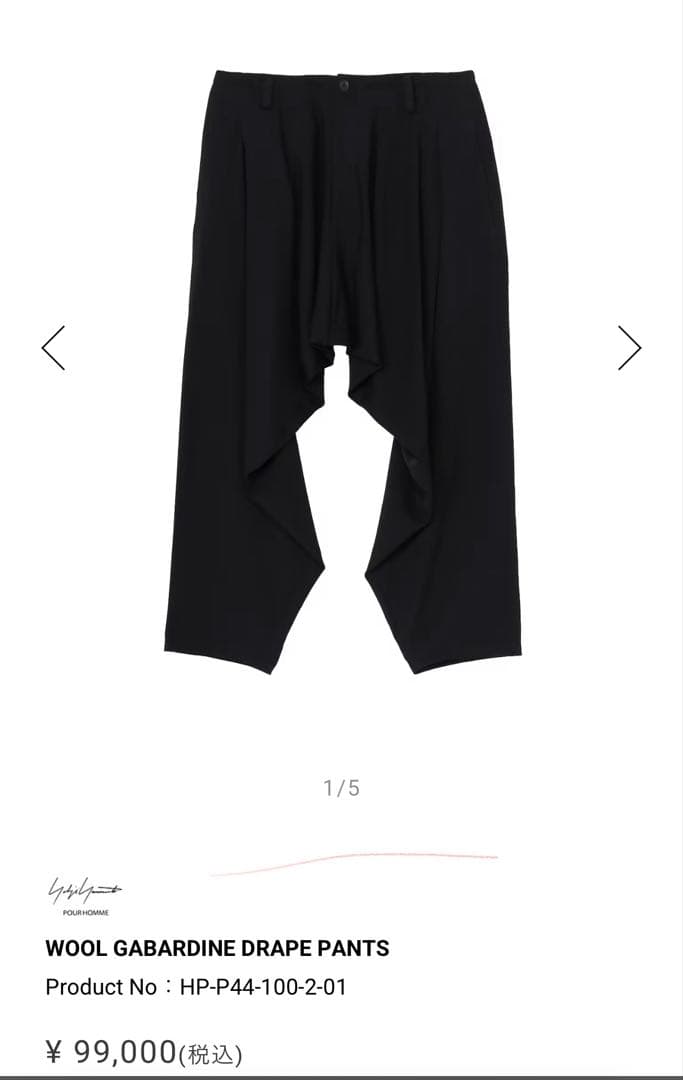Open the drape pants product image
Viewport: 683px width, 1080px height.
click(x=341, y=370)
